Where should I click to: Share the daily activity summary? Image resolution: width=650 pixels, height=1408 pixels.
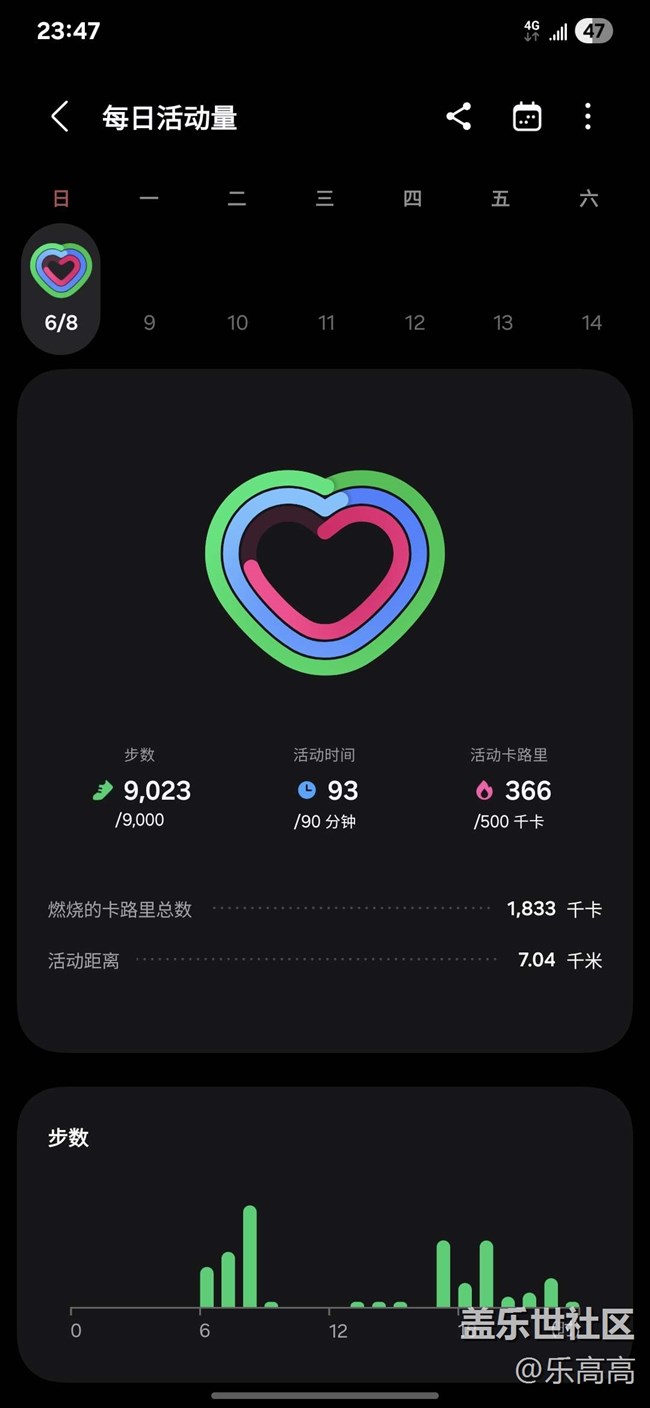click(x=459, y=117)
